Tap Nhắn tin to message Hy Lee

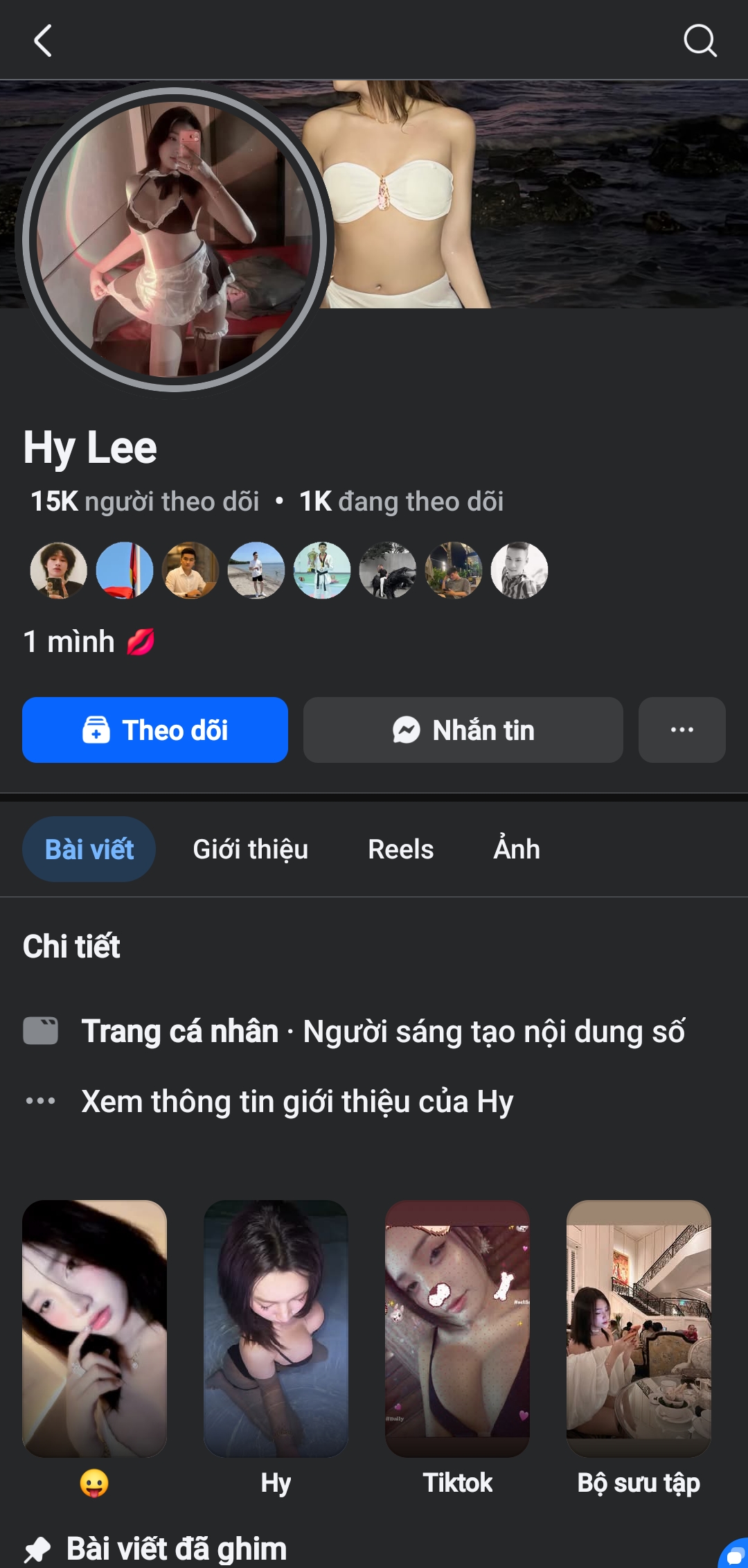[463, 730]
